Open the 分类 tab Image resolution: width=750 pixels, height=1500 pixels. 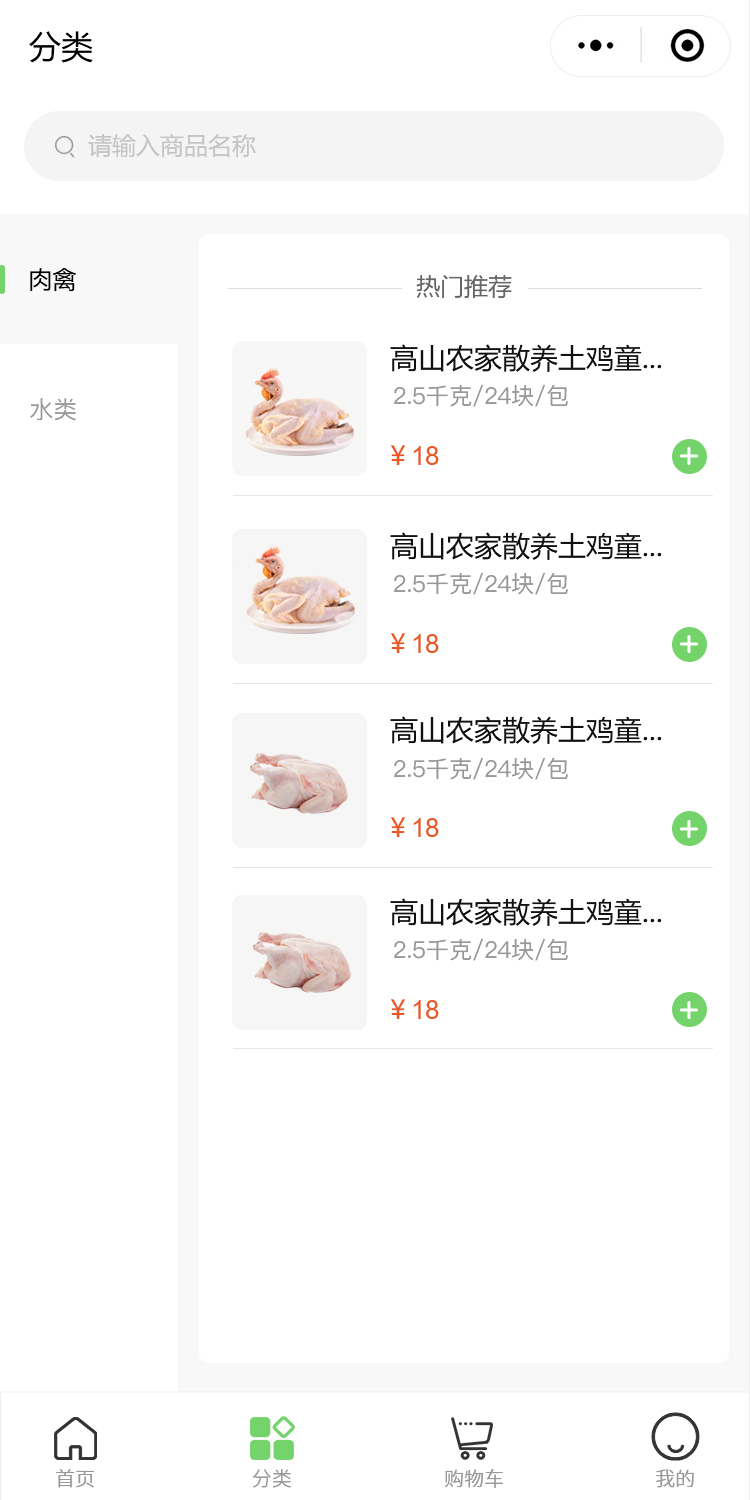point(272,1450)
